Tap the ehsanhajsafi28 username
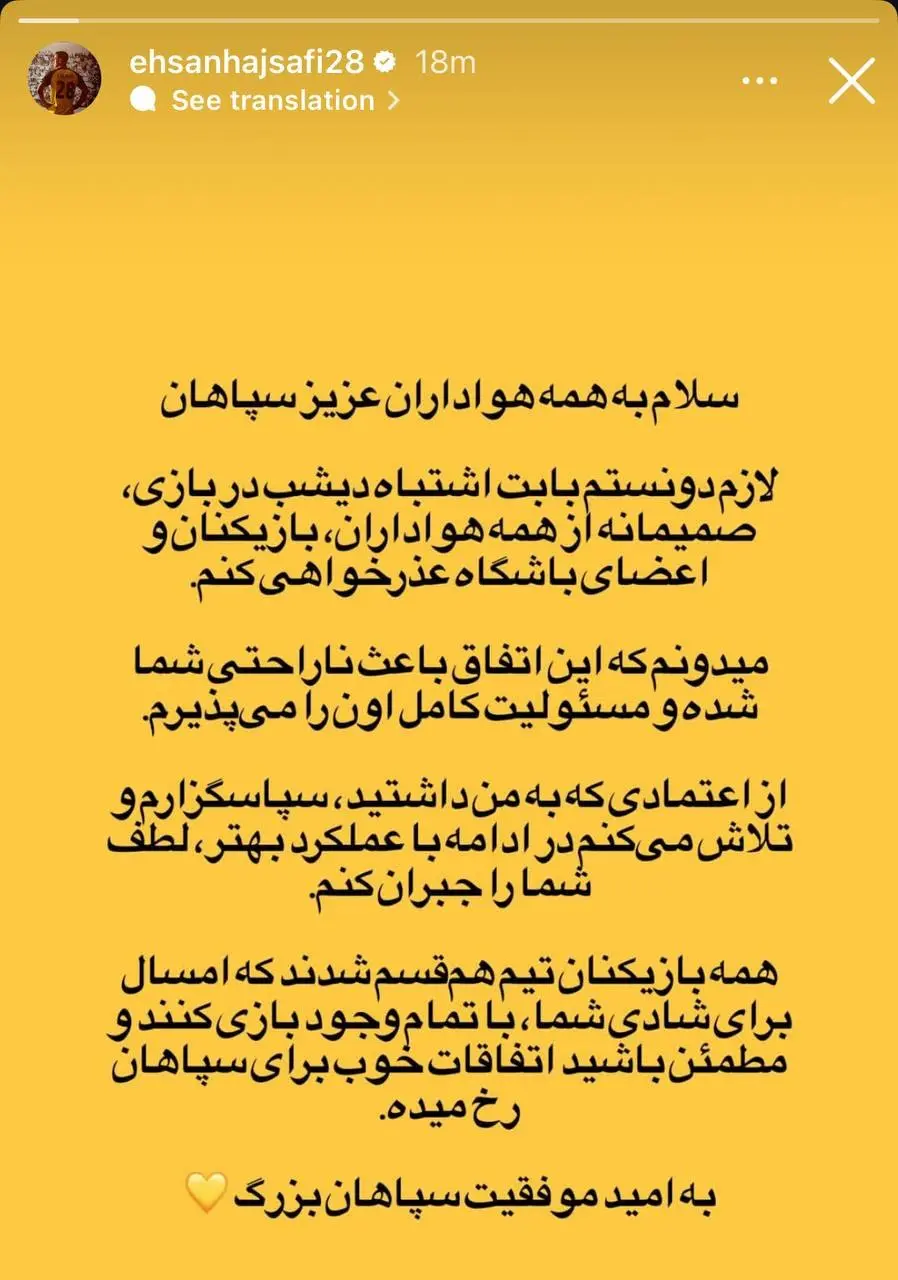 (248, 62)
